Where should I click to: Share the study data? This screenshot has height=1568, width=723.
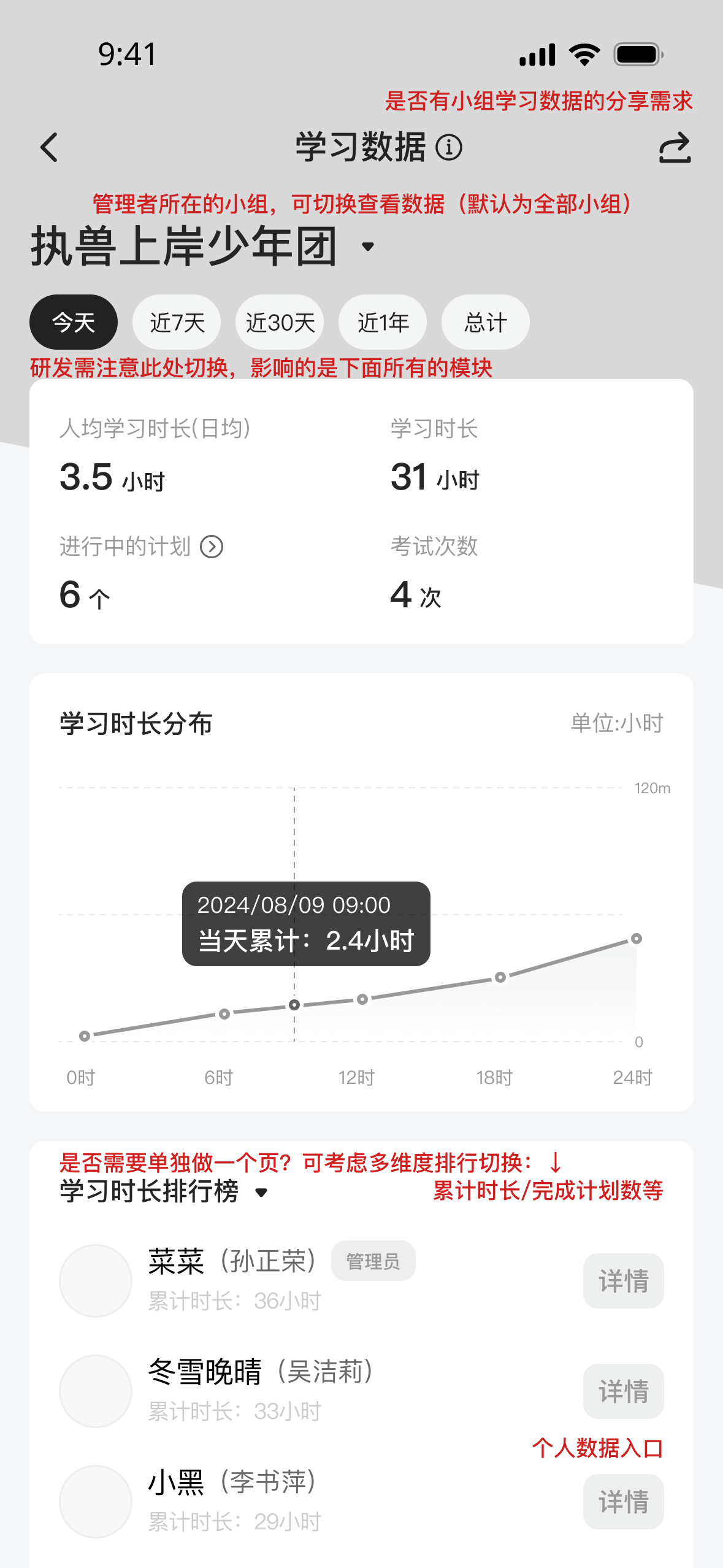tap(675, 148)
